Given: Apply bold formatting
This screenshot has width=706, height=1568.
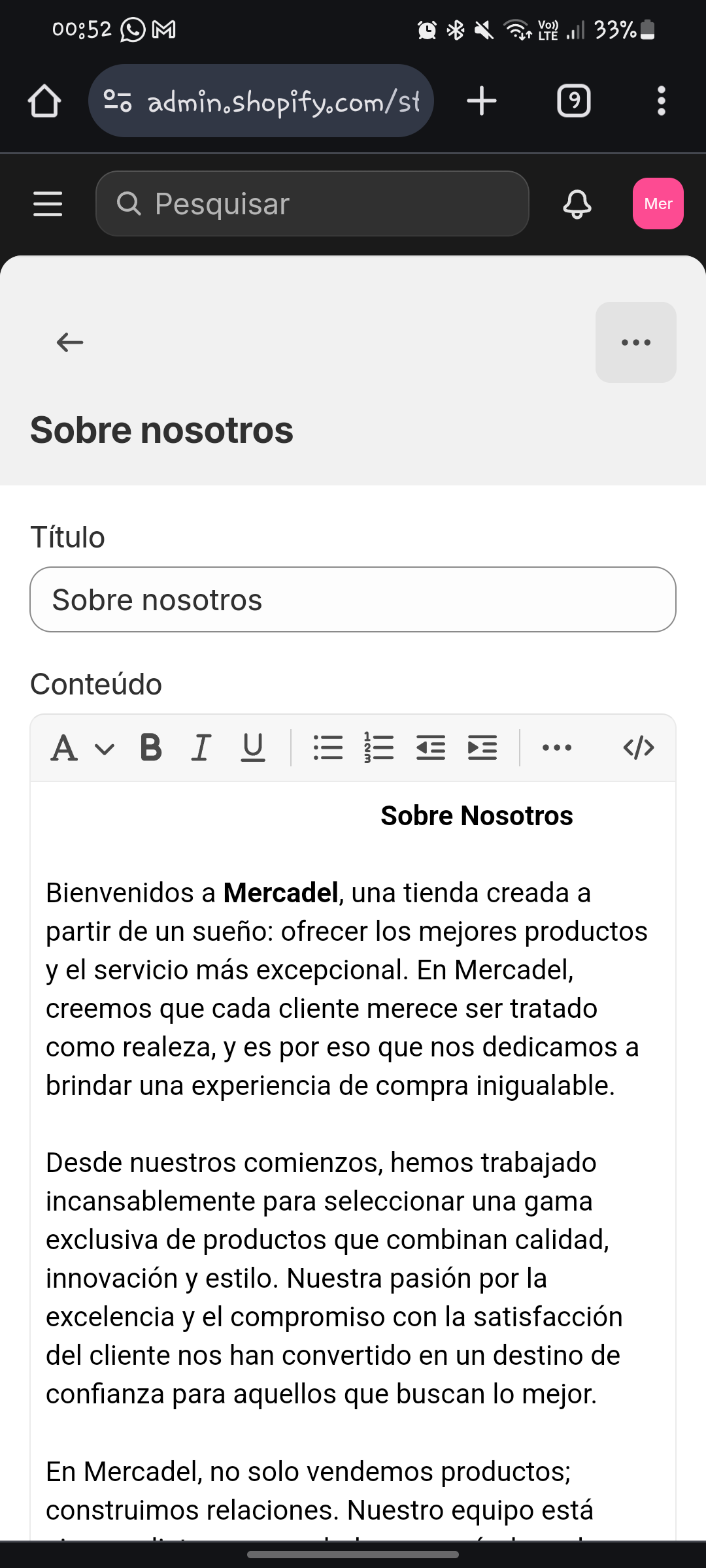Looking at the screenshot, I should (151, 748).
